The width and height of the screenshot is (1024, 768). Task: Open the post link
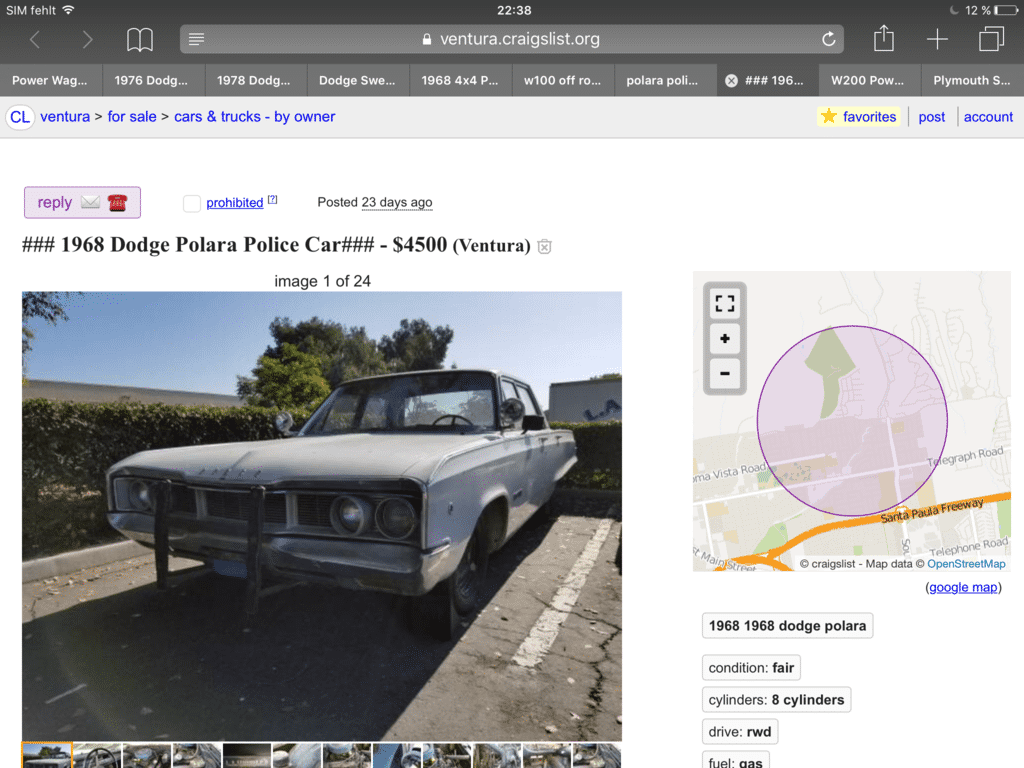[x=931, y=117]
